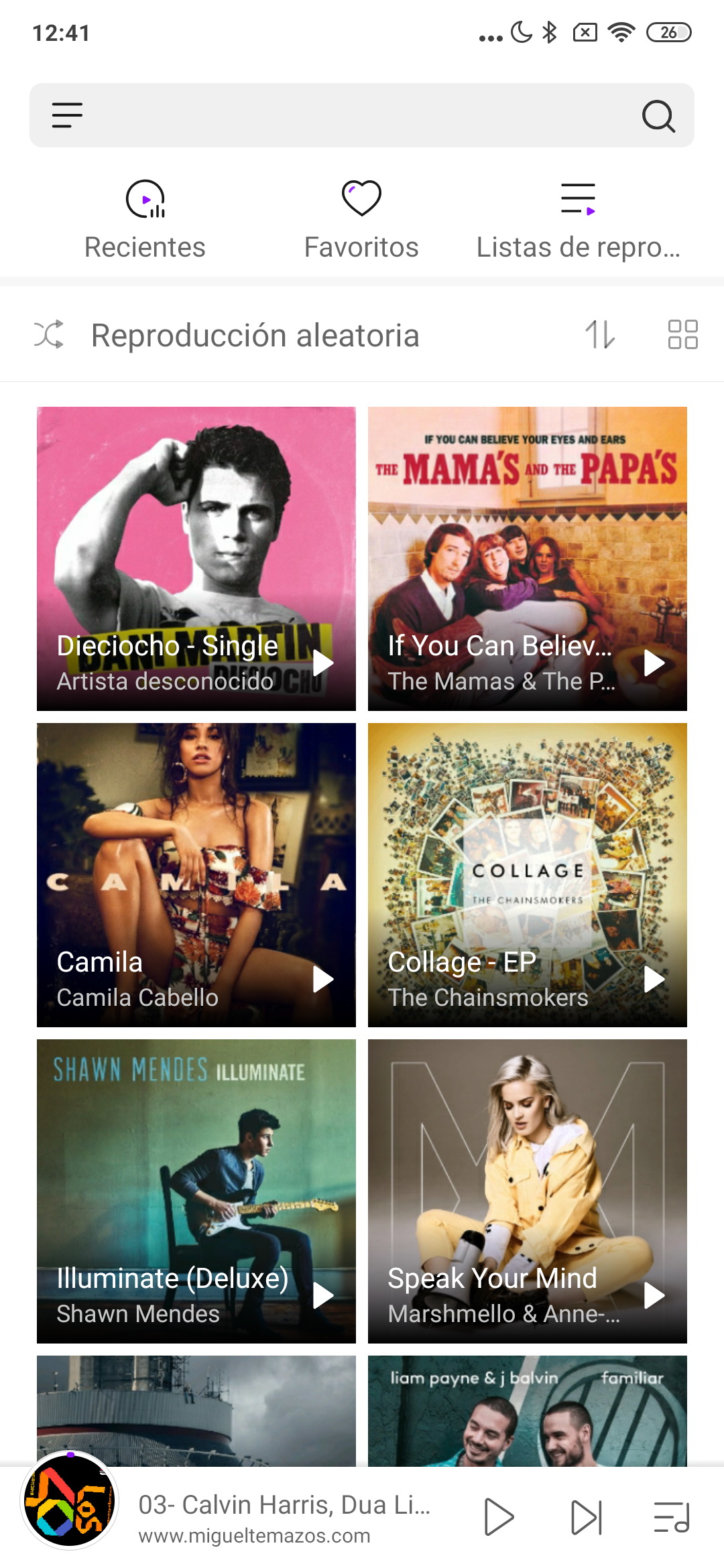Skip to the next track
This screenshot has width=724, height=1568.
pos(587,1517)
